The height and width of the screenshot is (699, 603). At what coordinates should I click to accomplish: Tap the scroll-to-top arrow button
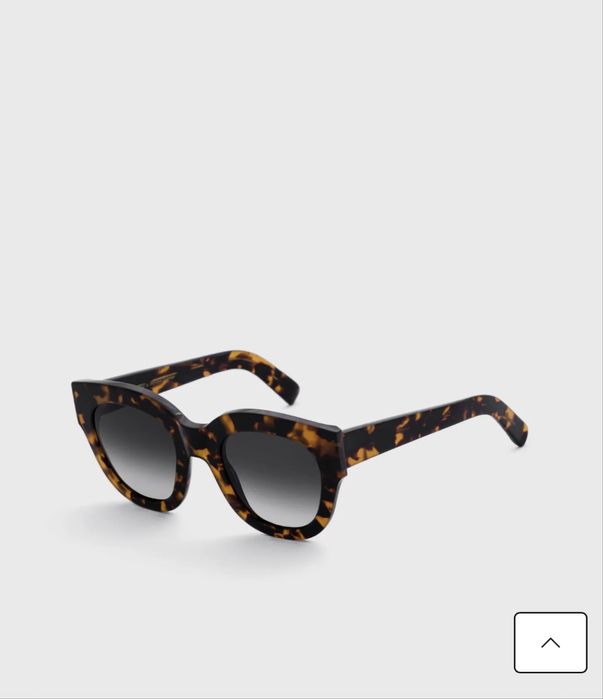pos(550,642)
